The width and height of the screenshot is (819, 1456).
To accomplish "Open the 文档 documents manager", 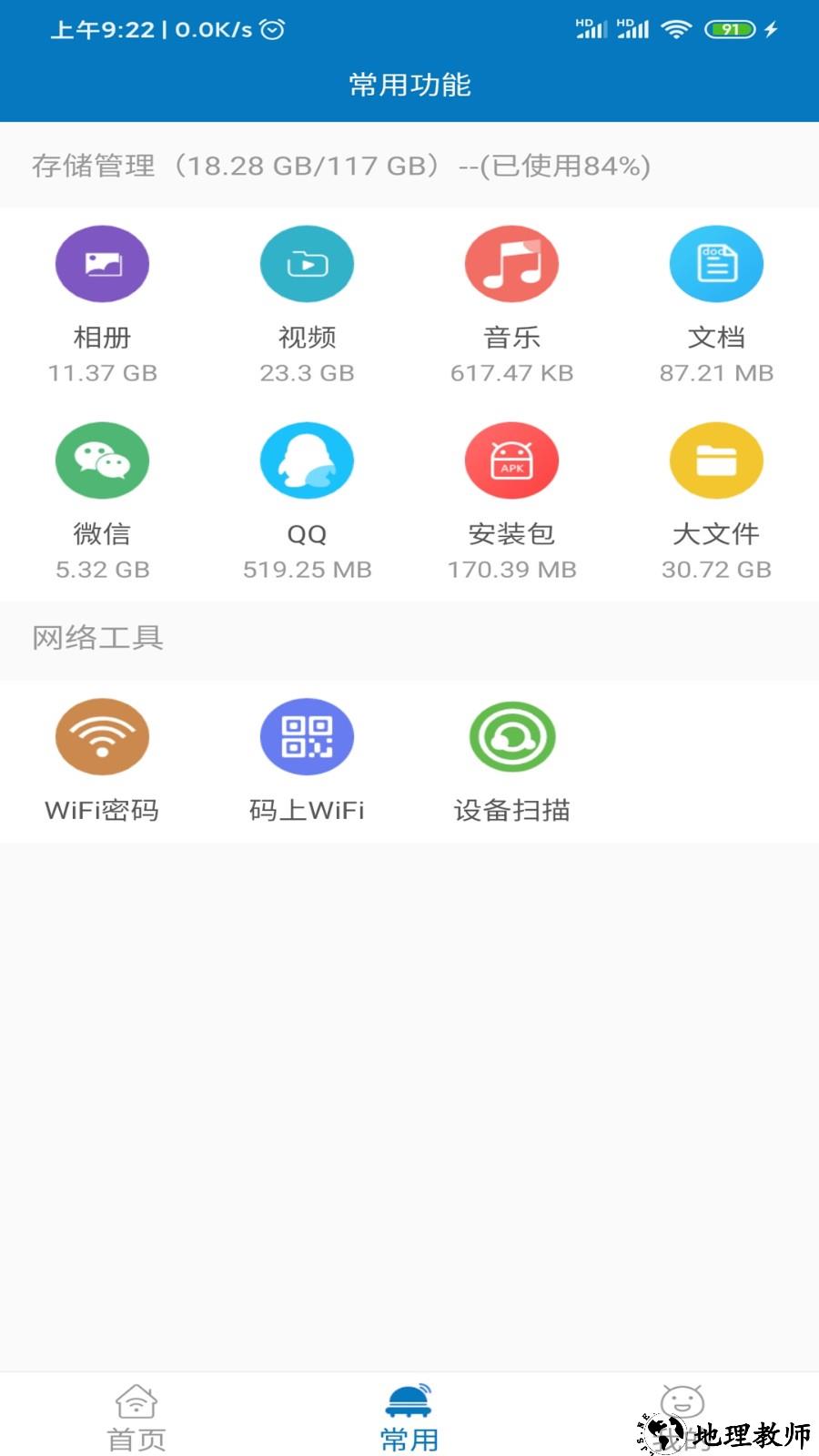I will [716, 263].
